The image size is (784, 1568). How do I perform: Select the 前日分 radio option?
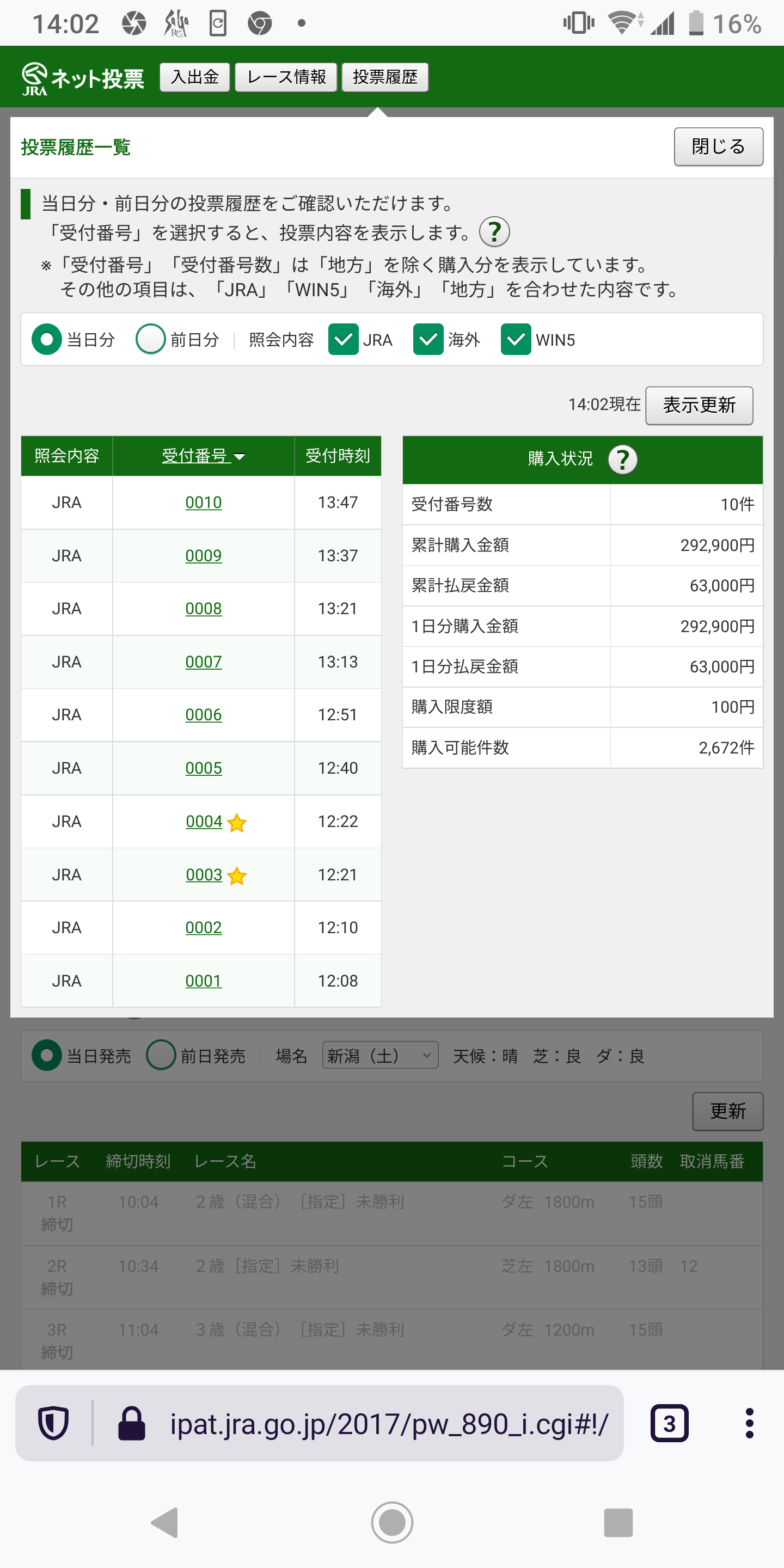pos(150,339)
